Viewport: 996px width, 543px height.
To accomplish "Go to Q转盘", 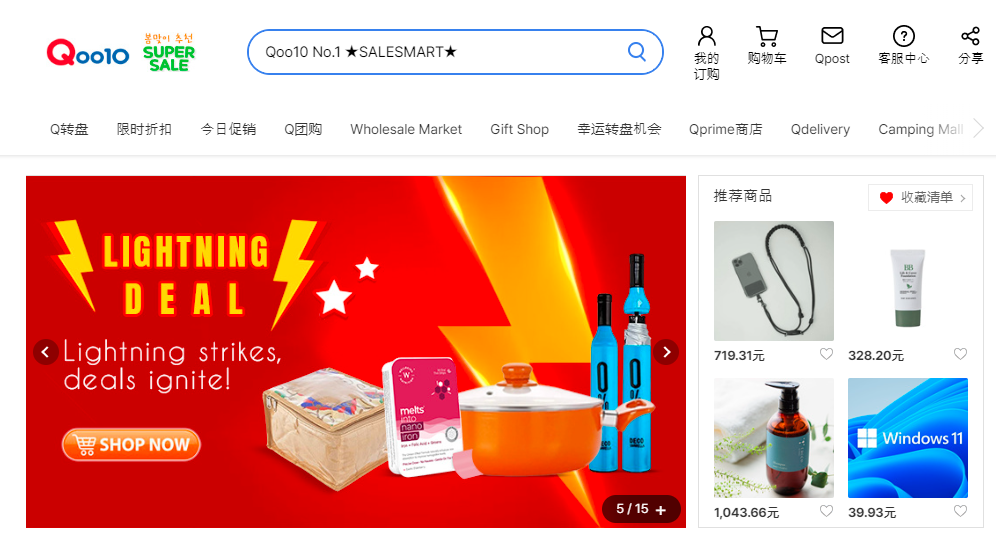I will tap(70, 129).
